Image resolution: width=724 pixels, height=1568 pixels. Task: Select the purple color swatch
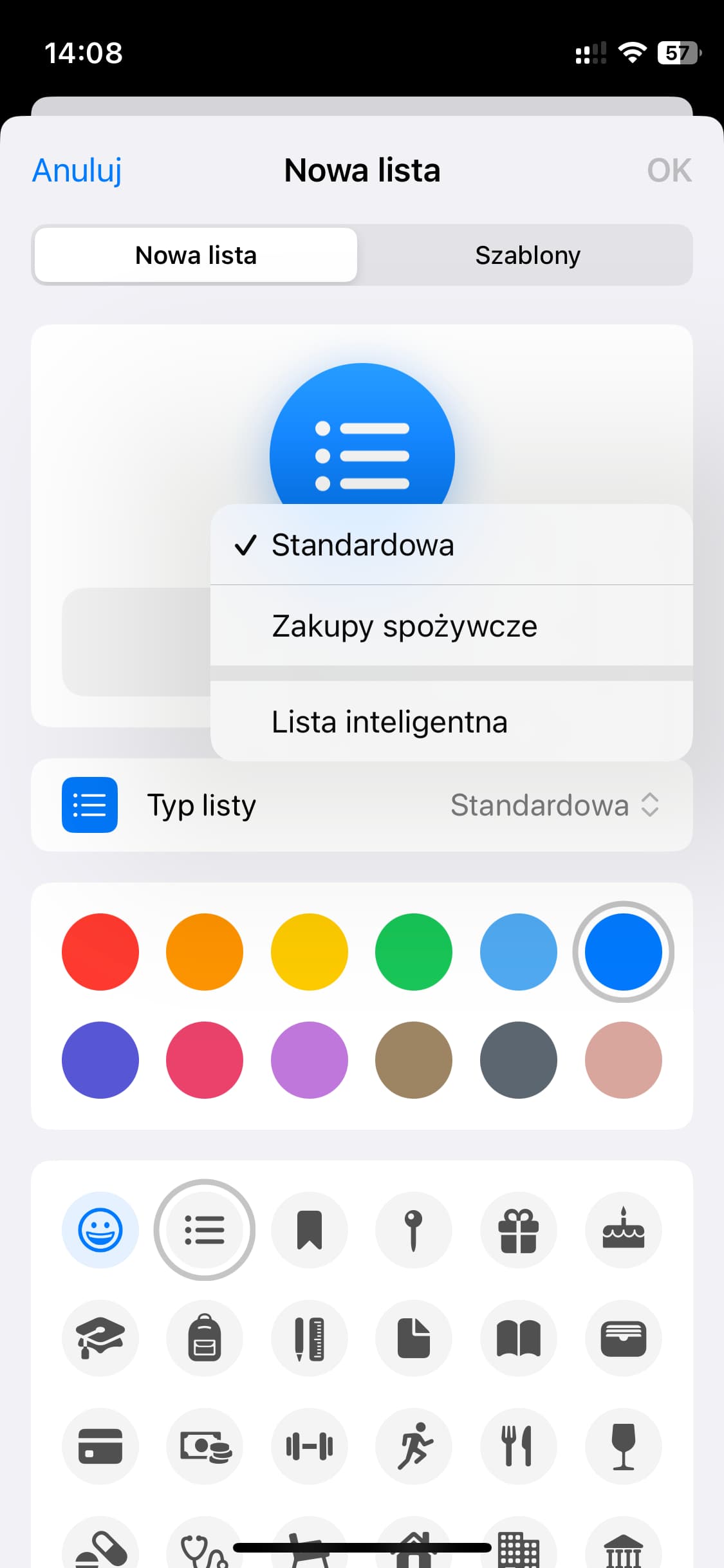310,1059
